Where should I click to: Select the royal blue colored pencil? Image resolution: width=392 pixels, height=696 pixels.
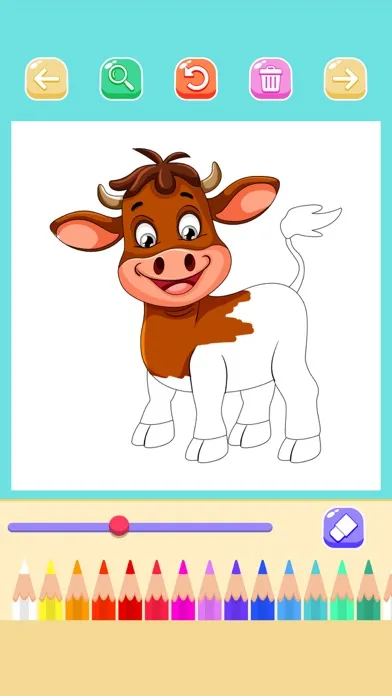pyautogui.click(x=262, y=590)
